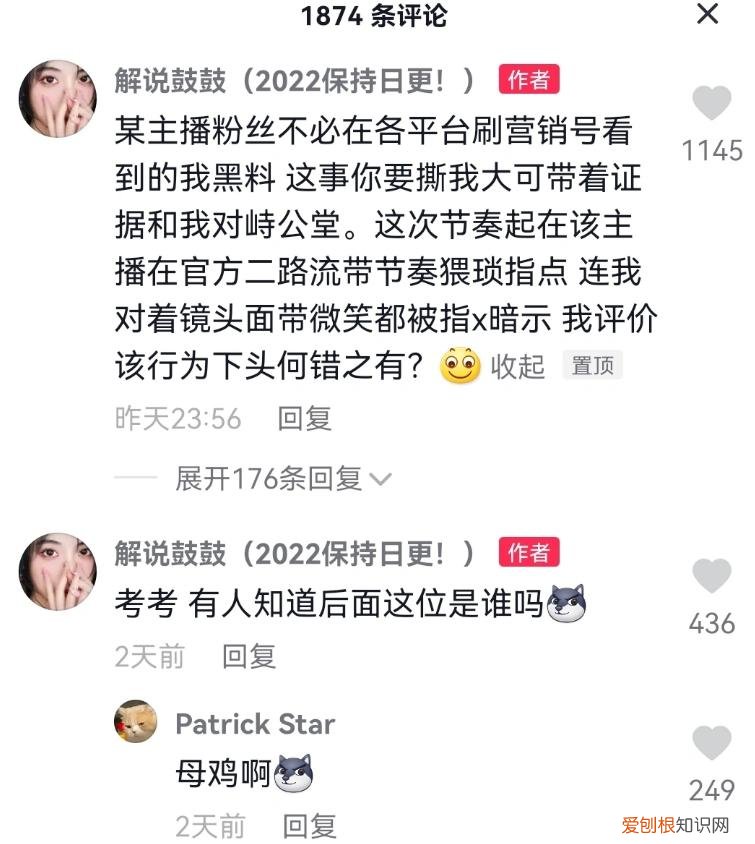Image resolution: width=755 pixels, height=844 pixels.
Task: Select the 置顶 tag on pinned comment
Action: point(592,365)
